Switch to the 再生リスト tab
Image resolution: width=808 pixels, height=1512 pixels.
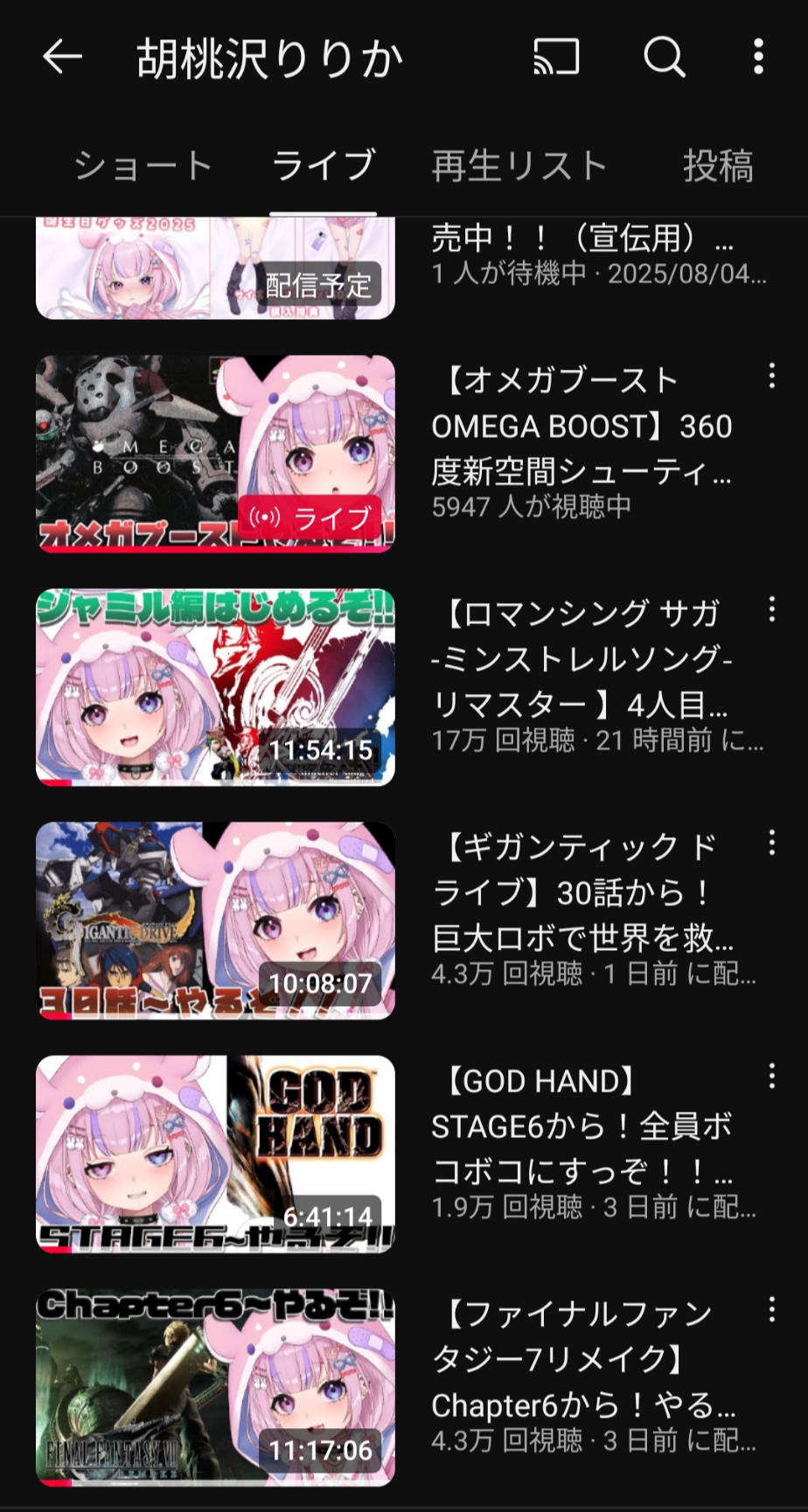click(x=519, y=165)
